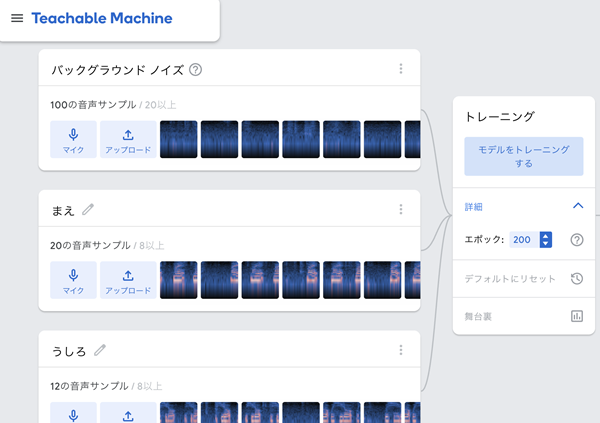Viewport: 600px width, 423px height.
Task: Edit the うしろ class name
Action: 100,350
